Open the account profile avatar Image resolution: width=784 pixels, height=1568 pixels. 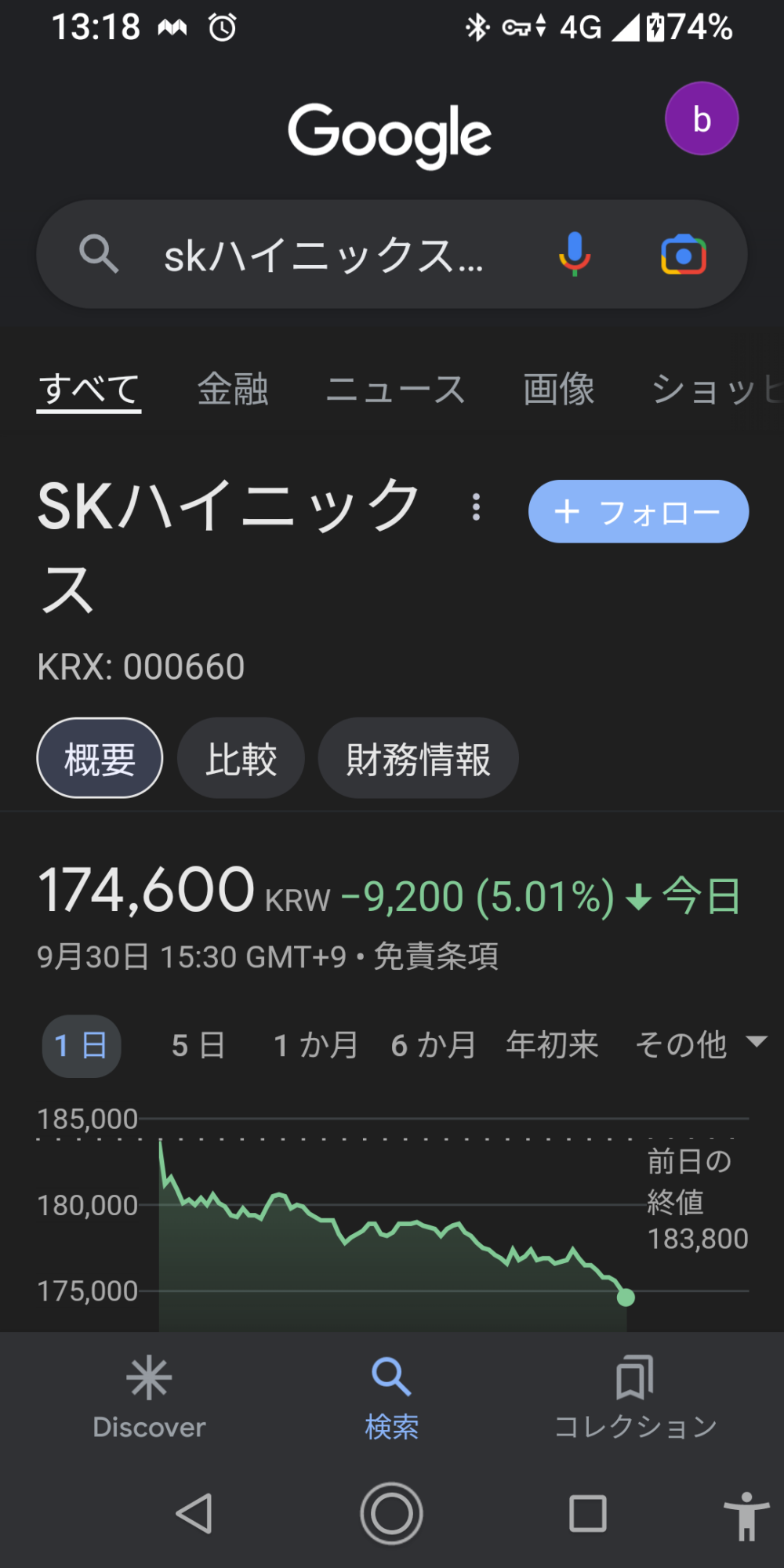pos(702,118)
